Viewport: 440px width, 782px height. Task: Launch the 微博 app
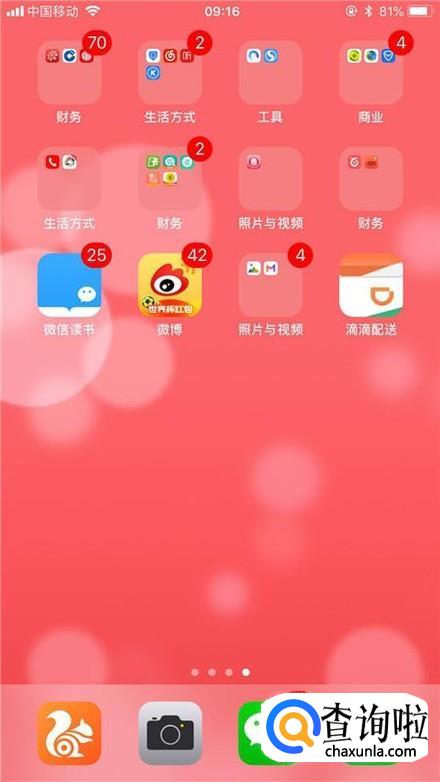tap(170, 285)
